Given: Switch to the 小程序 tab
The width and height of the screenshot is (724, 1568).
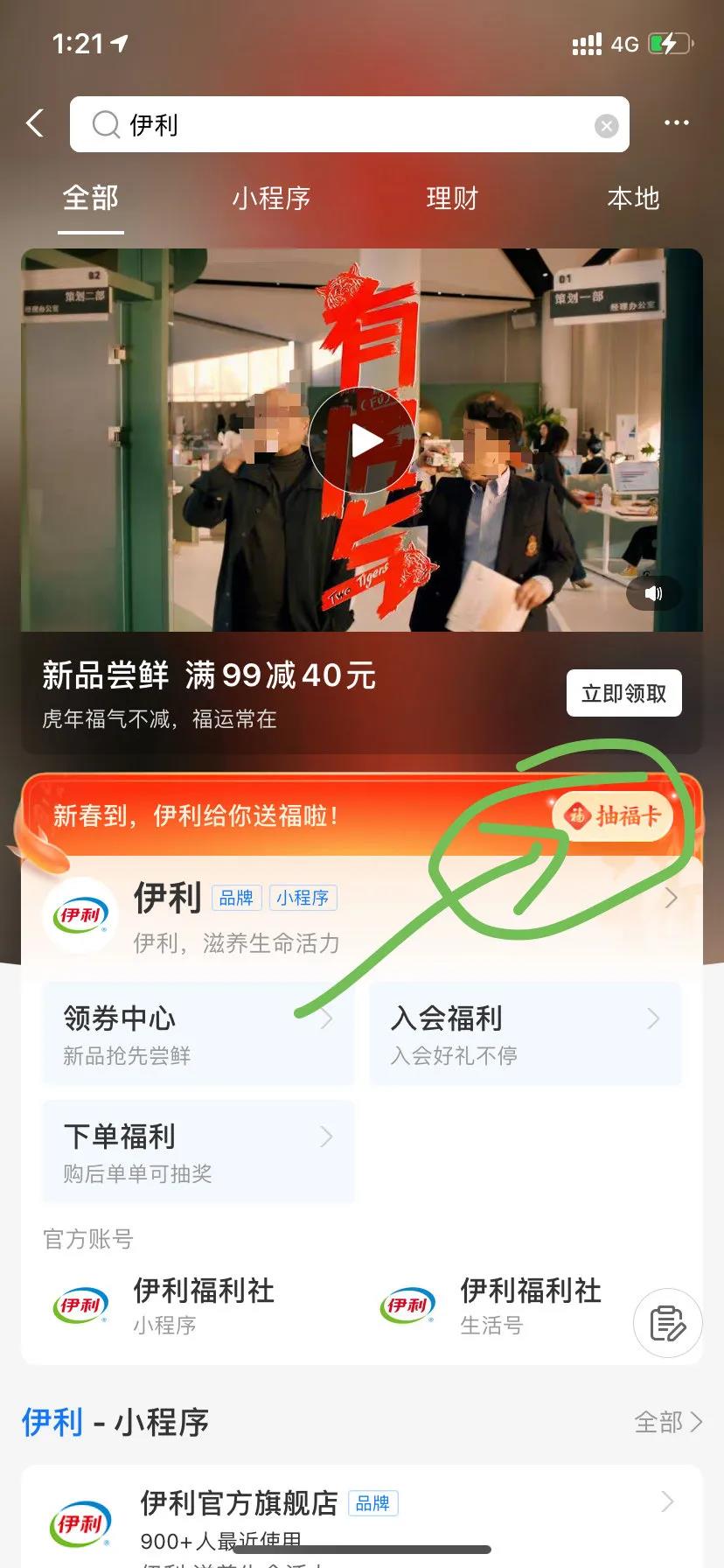Looking at the screenshot, I should (271, 199).
